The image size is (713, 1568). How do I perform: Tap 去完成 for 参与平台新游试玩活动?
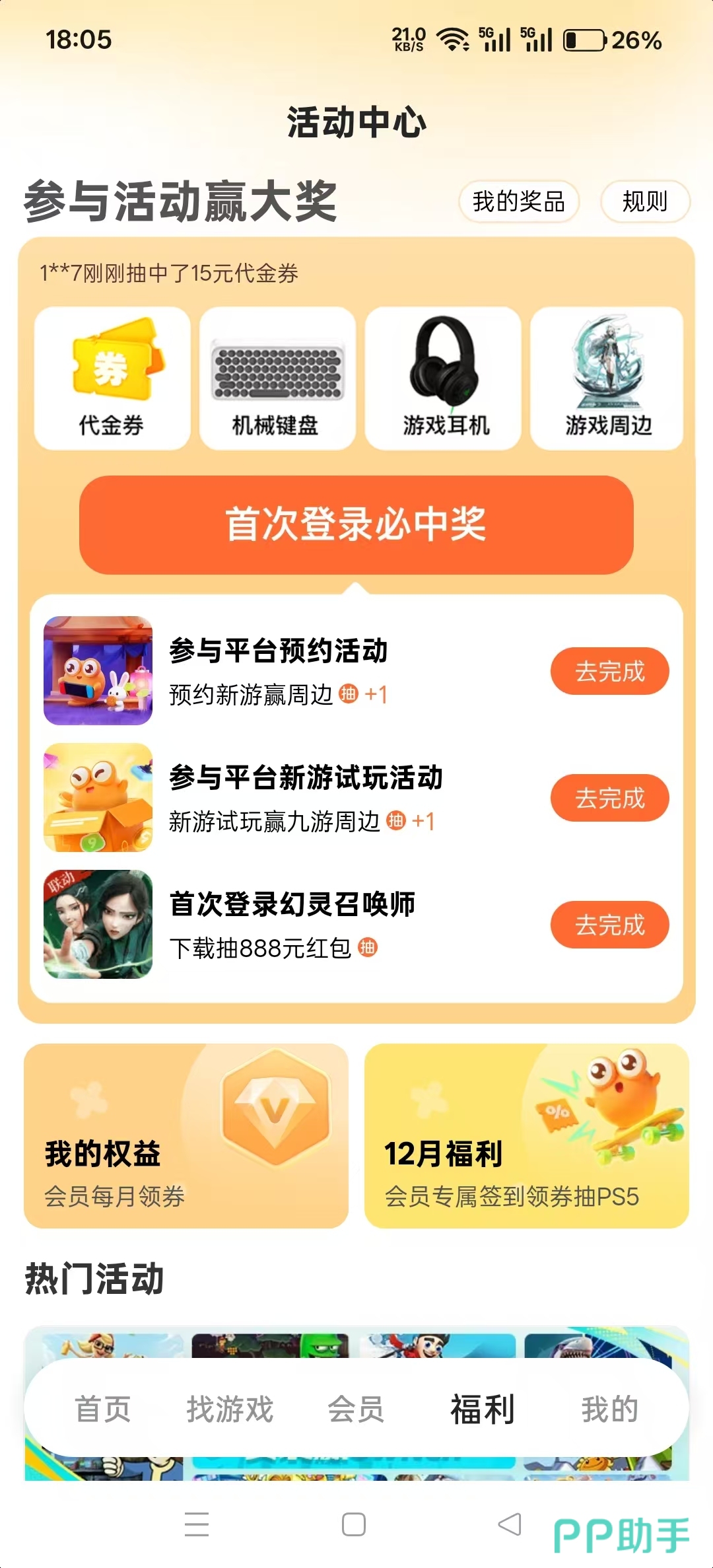pyautogui.click(x=609, y=798)
